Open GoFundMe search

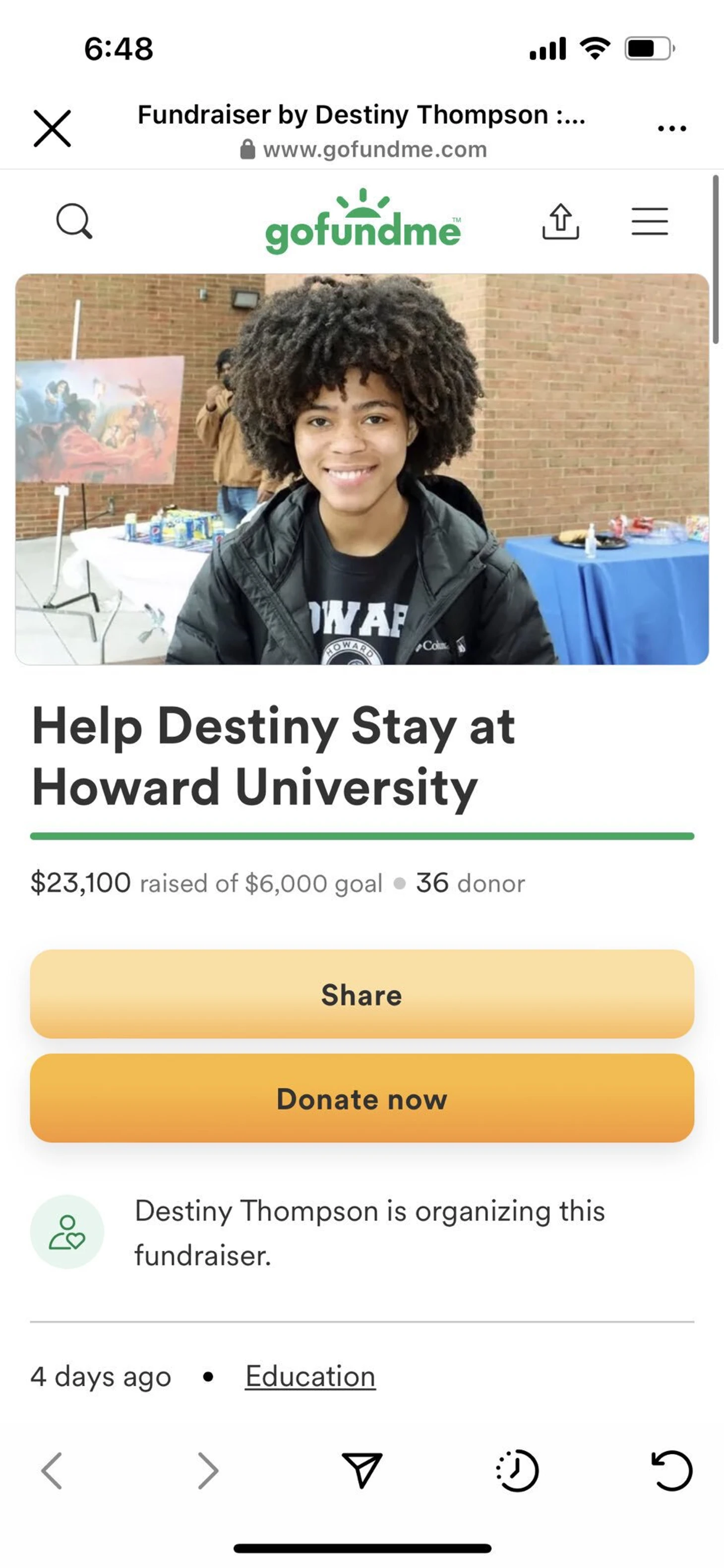(x=74, y=221)
